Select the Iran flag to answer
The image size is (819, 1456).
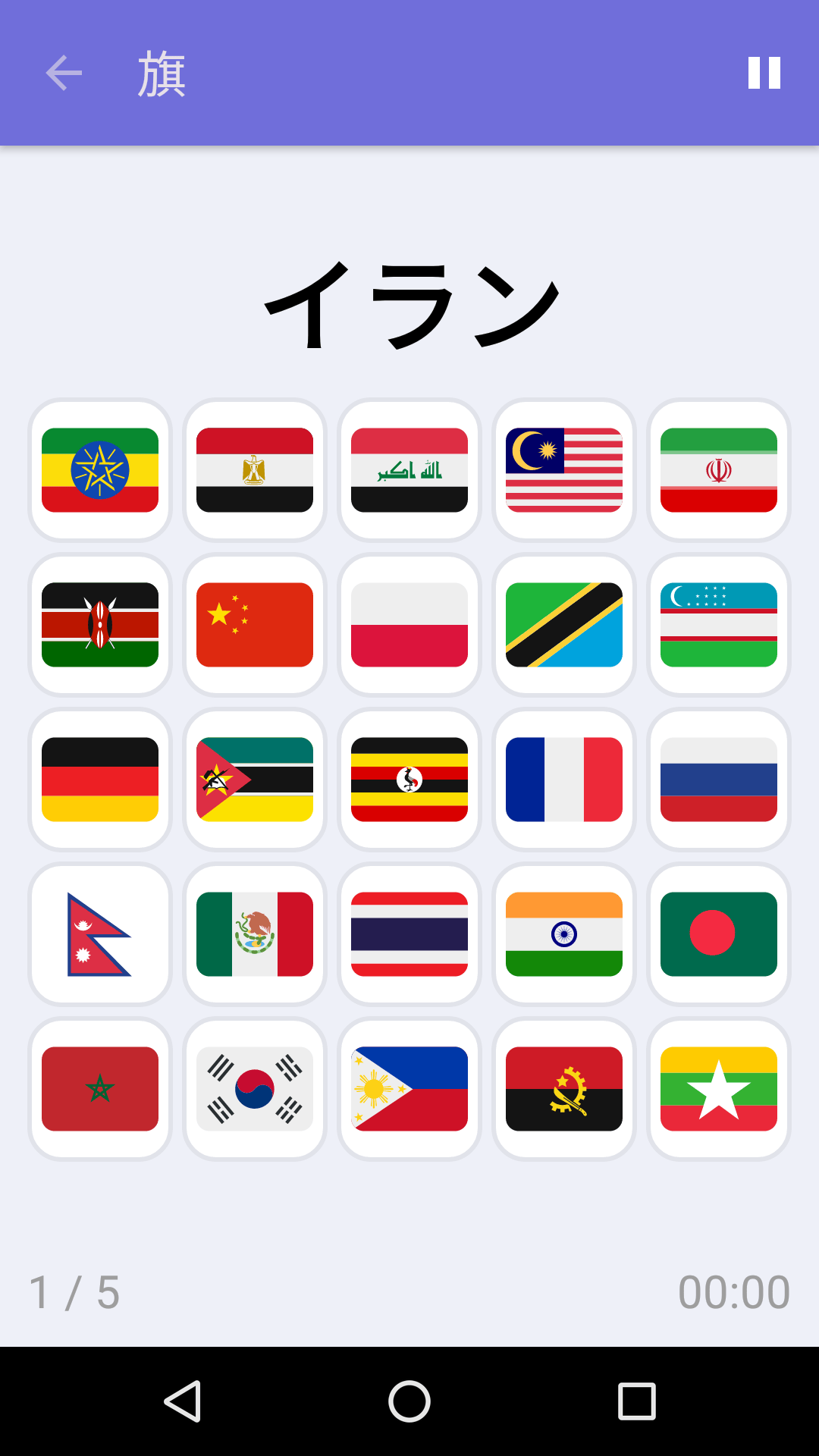(718, 471)
